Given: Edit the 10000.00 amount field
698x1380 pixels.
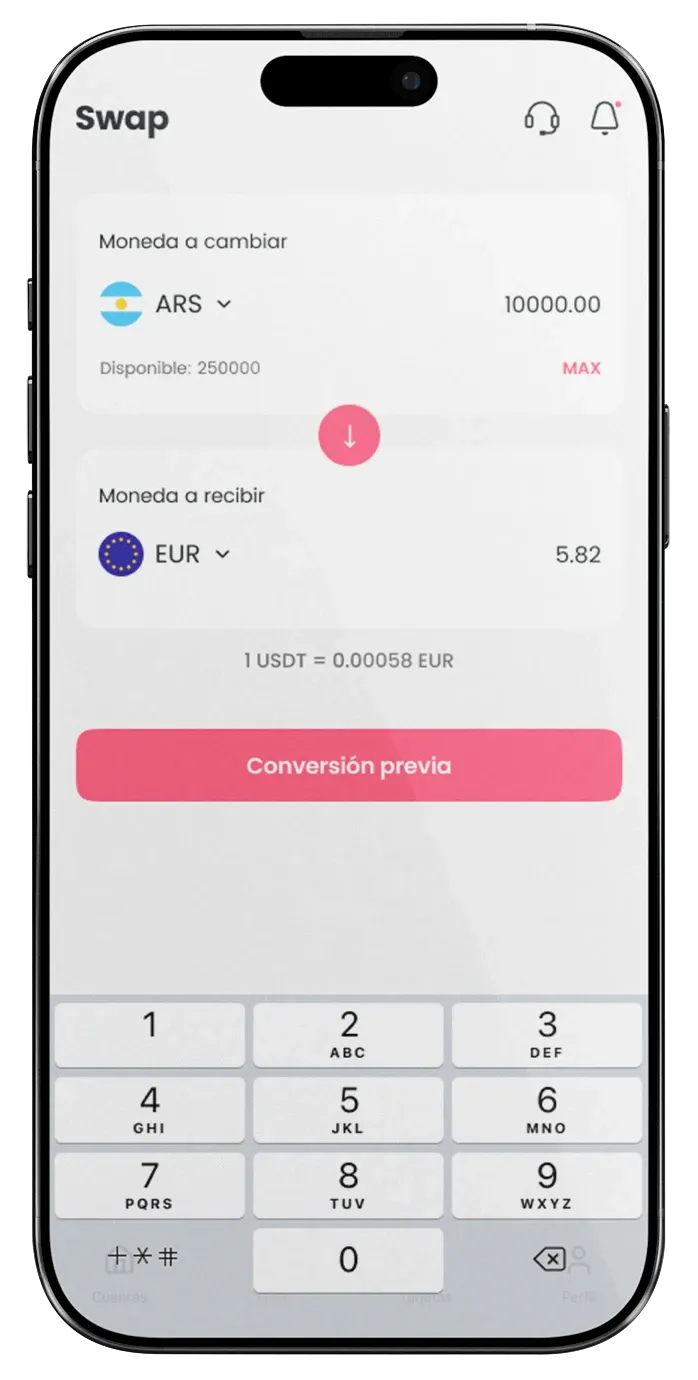Looking at the screenshot, I should [x=552, y=305].
